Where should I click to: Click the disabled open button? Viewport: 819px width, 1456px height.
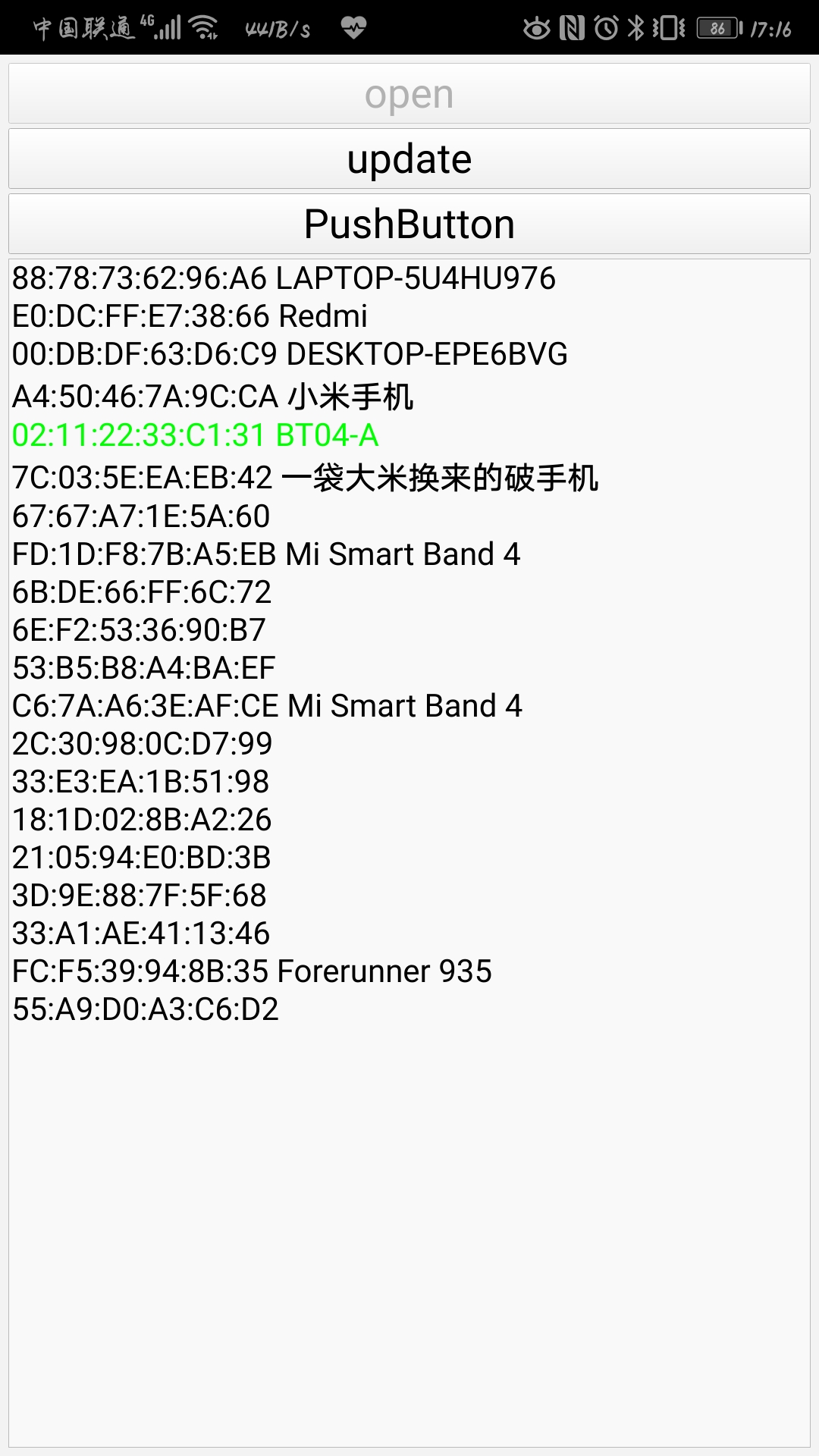[409, 93]
